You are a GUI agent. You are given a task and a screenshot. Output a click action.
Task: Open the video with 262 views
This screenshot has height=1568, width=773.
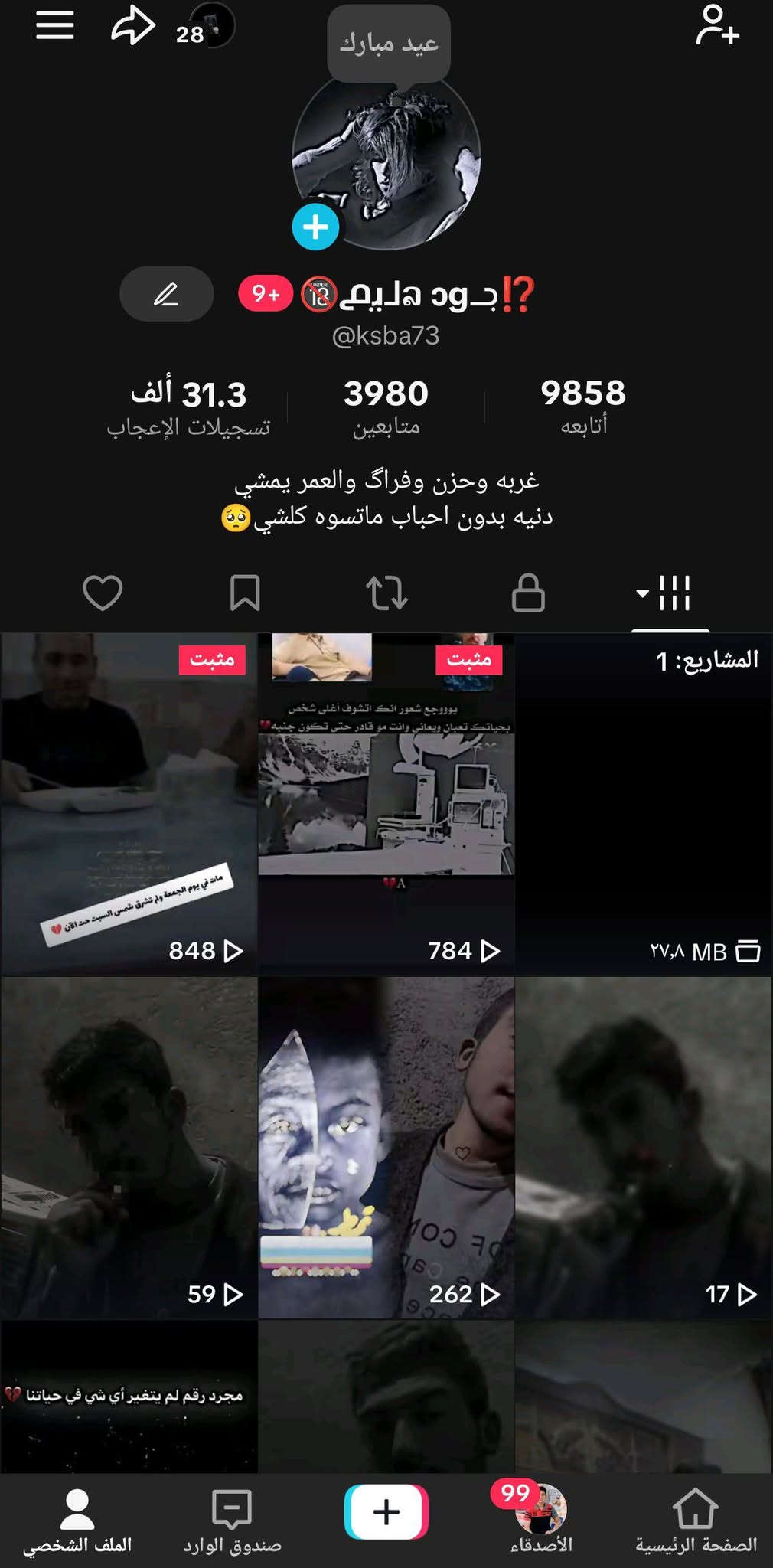pyautogui.click(x=386, y=1148)
